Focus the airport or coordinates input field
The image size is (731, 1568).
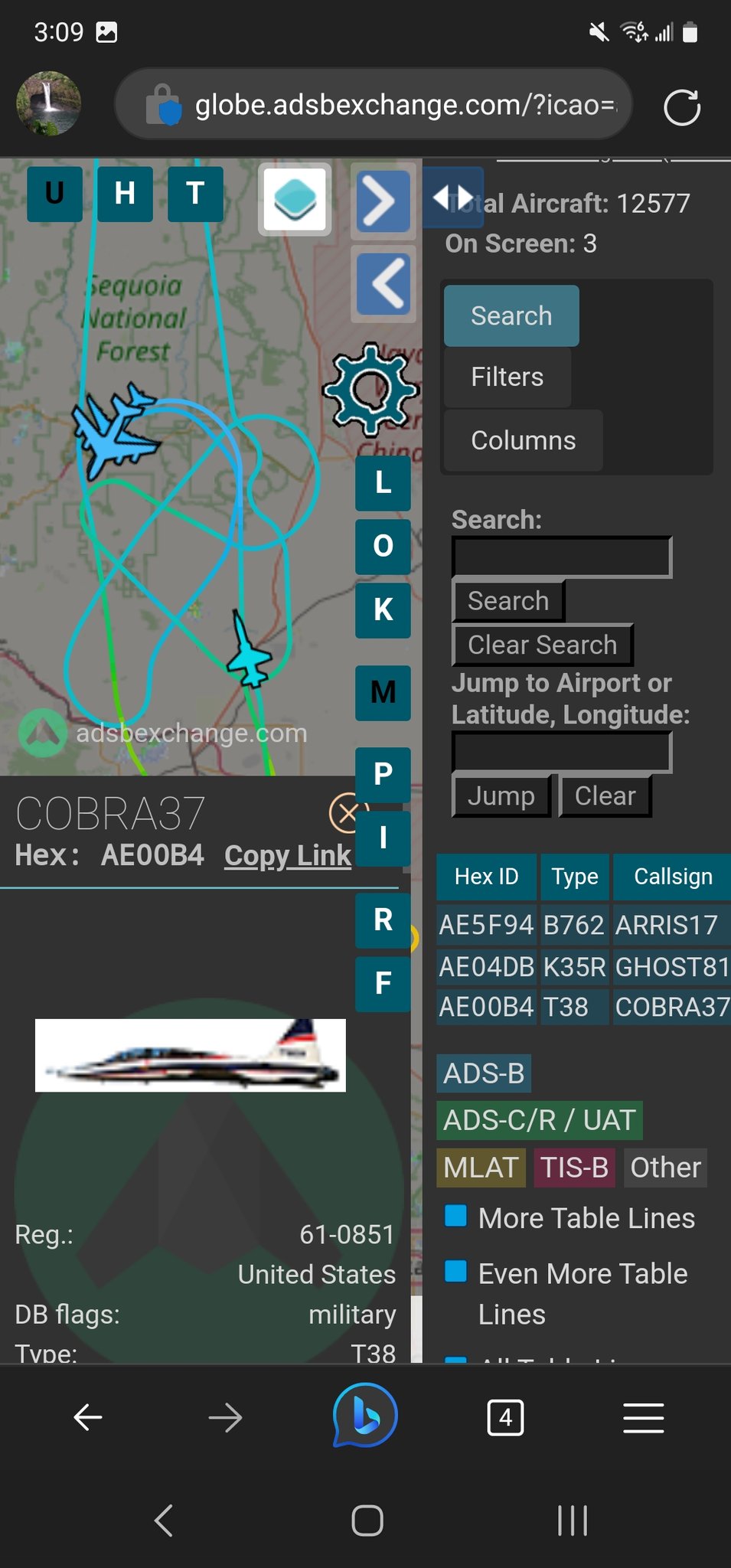562,753
